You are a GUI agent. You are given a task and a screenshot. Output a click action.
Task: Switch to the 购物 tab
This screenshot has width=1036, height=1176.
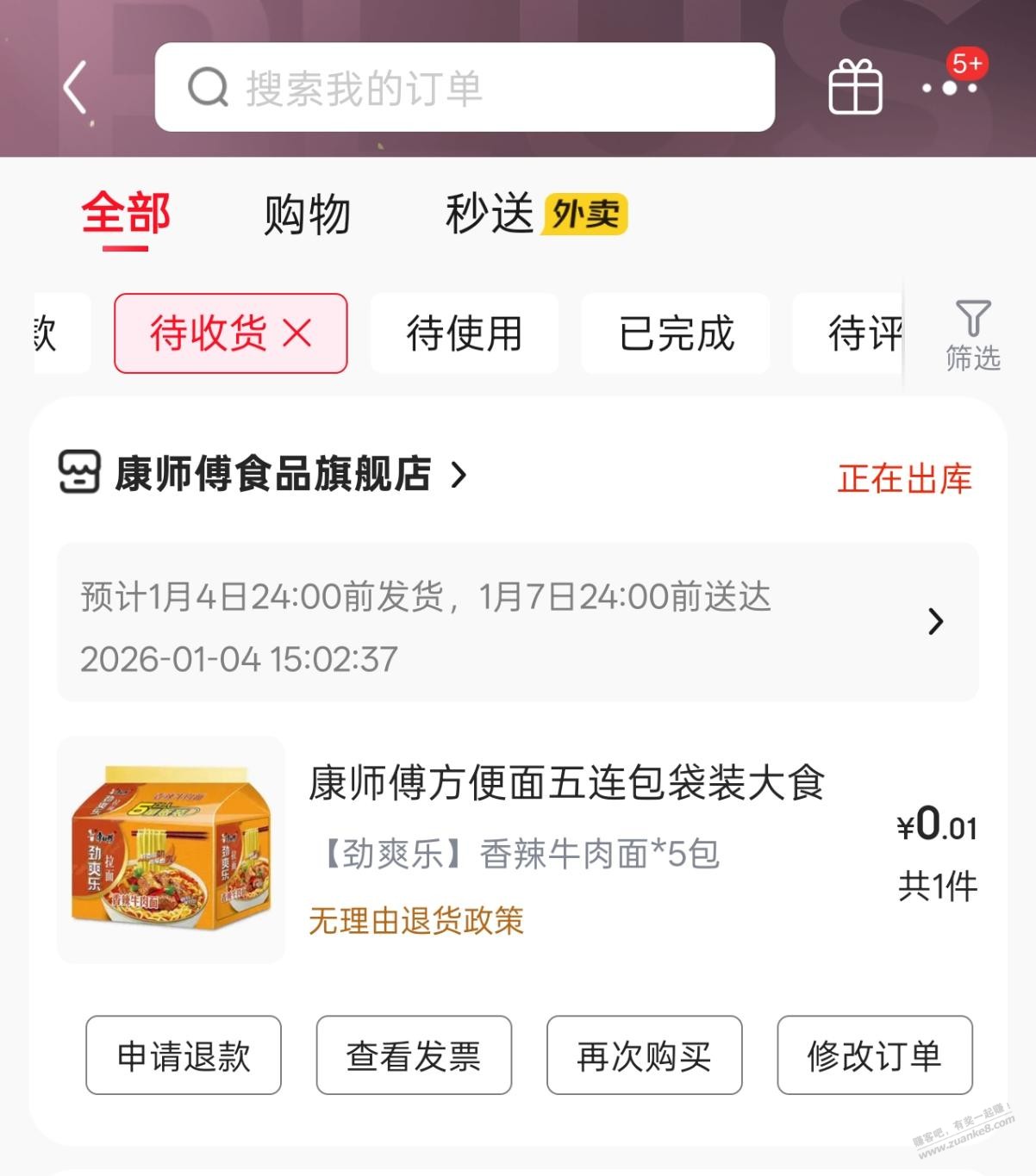point(307,215)
